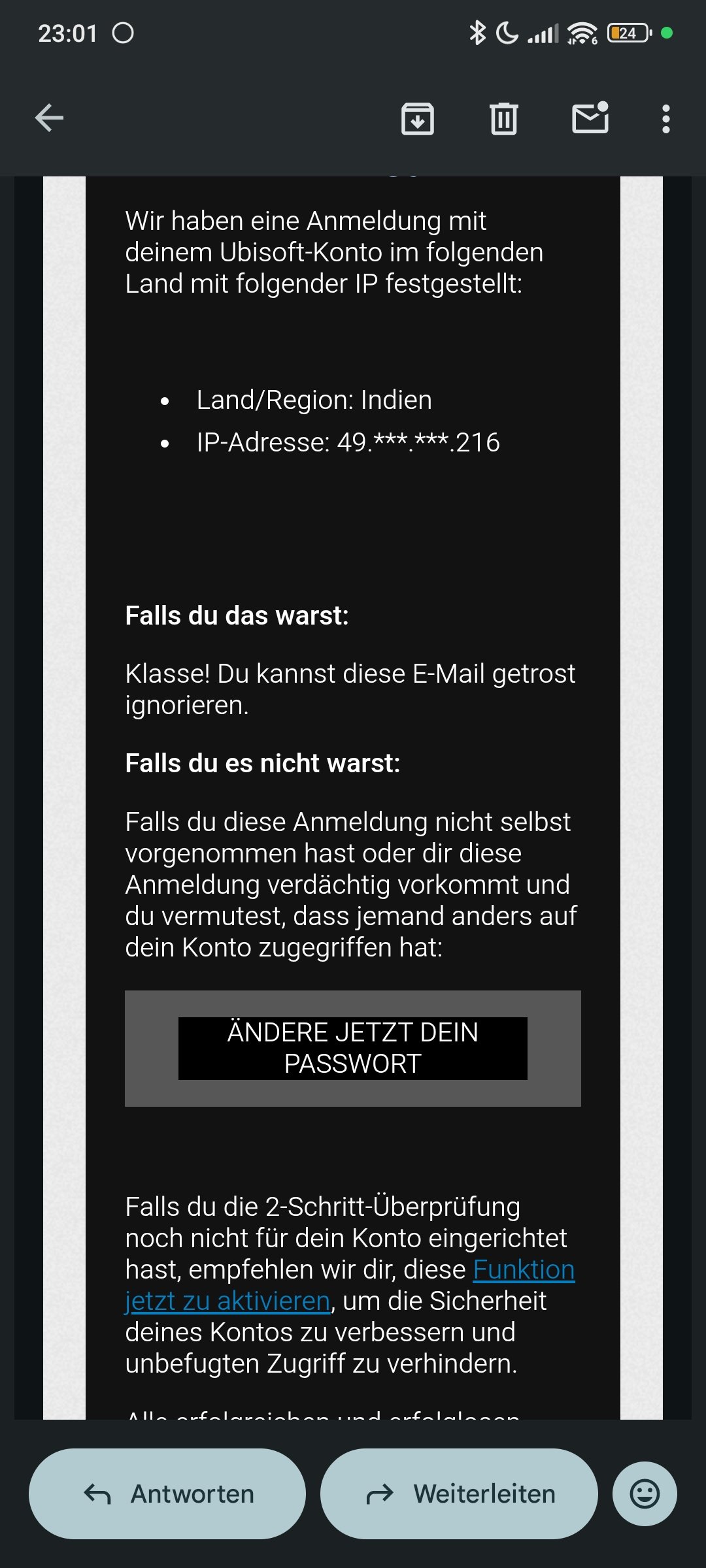Forward the email via Weiterleiten

click(459, 1494)
